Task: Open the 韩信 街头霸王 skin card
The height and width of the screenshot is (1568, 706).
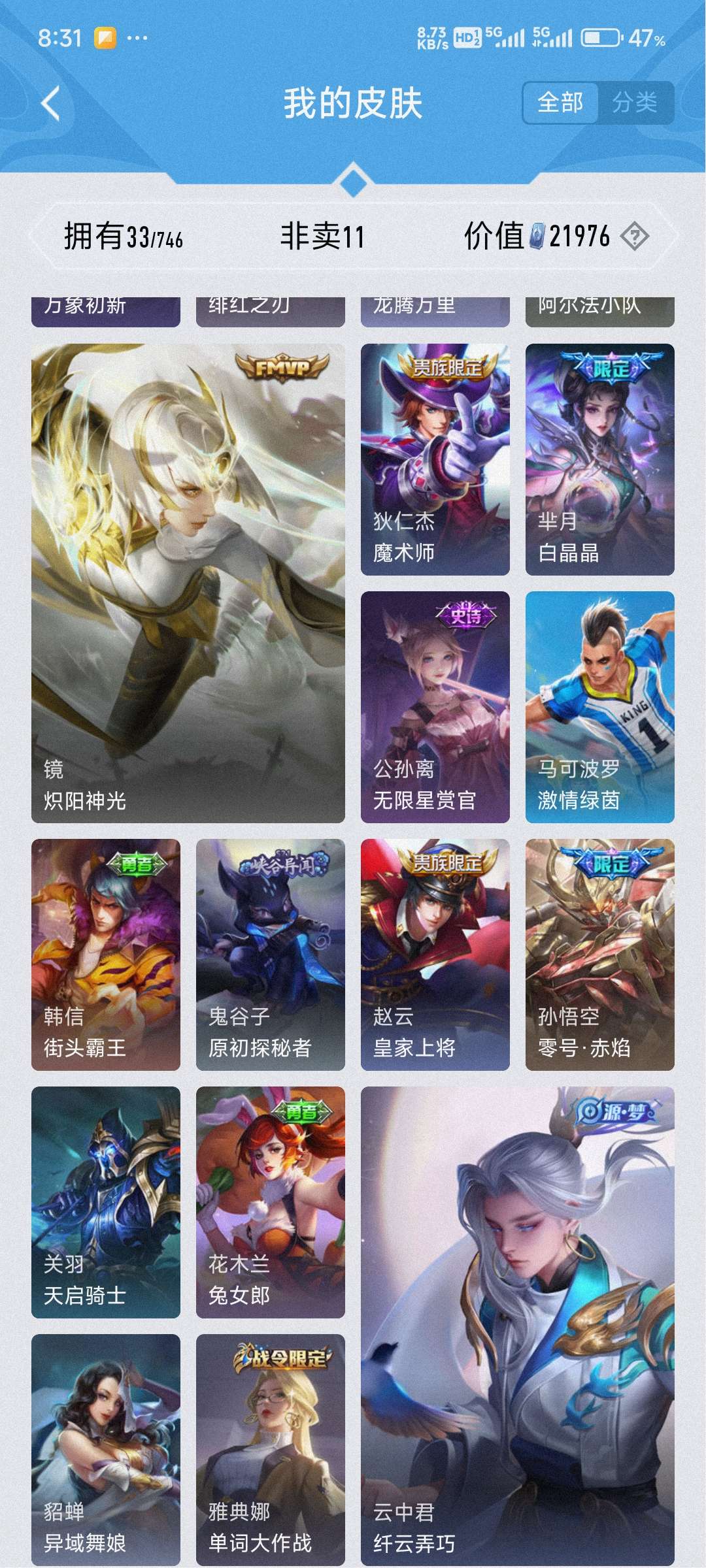Action: point(106,955)
